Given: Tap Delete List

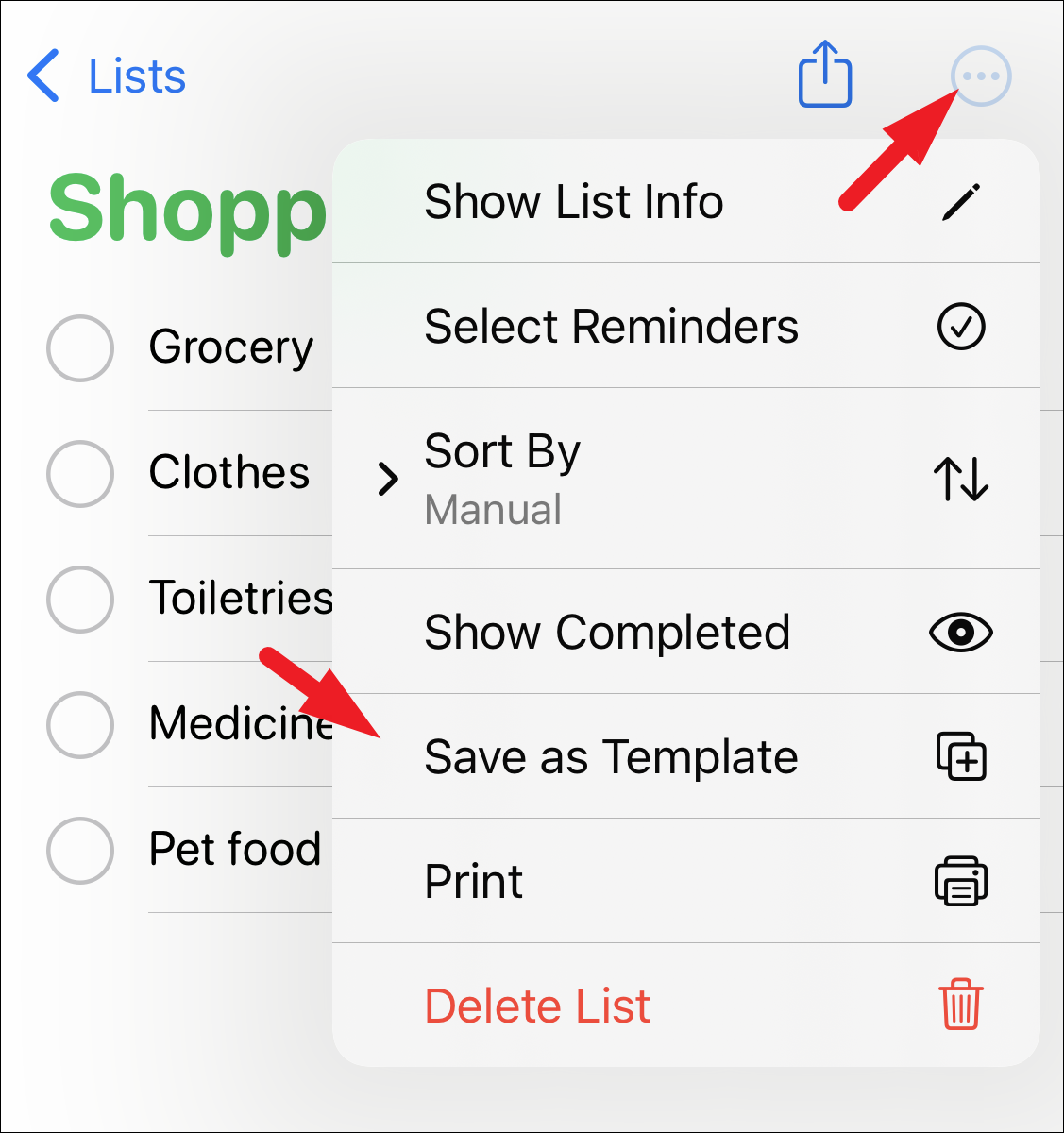Looking at the screenshot, I should (685, 1006).
